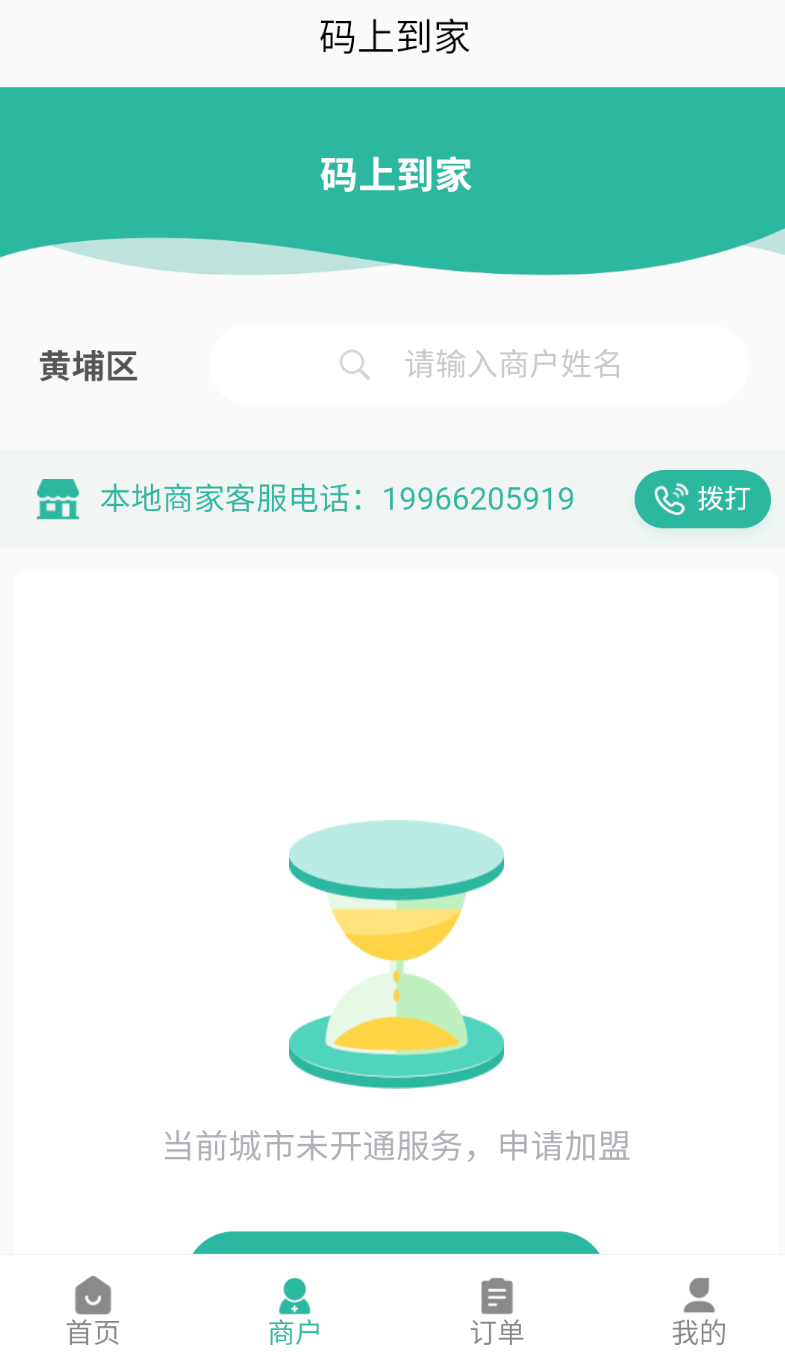Click the phone number 19966205919

coord(478,499)
